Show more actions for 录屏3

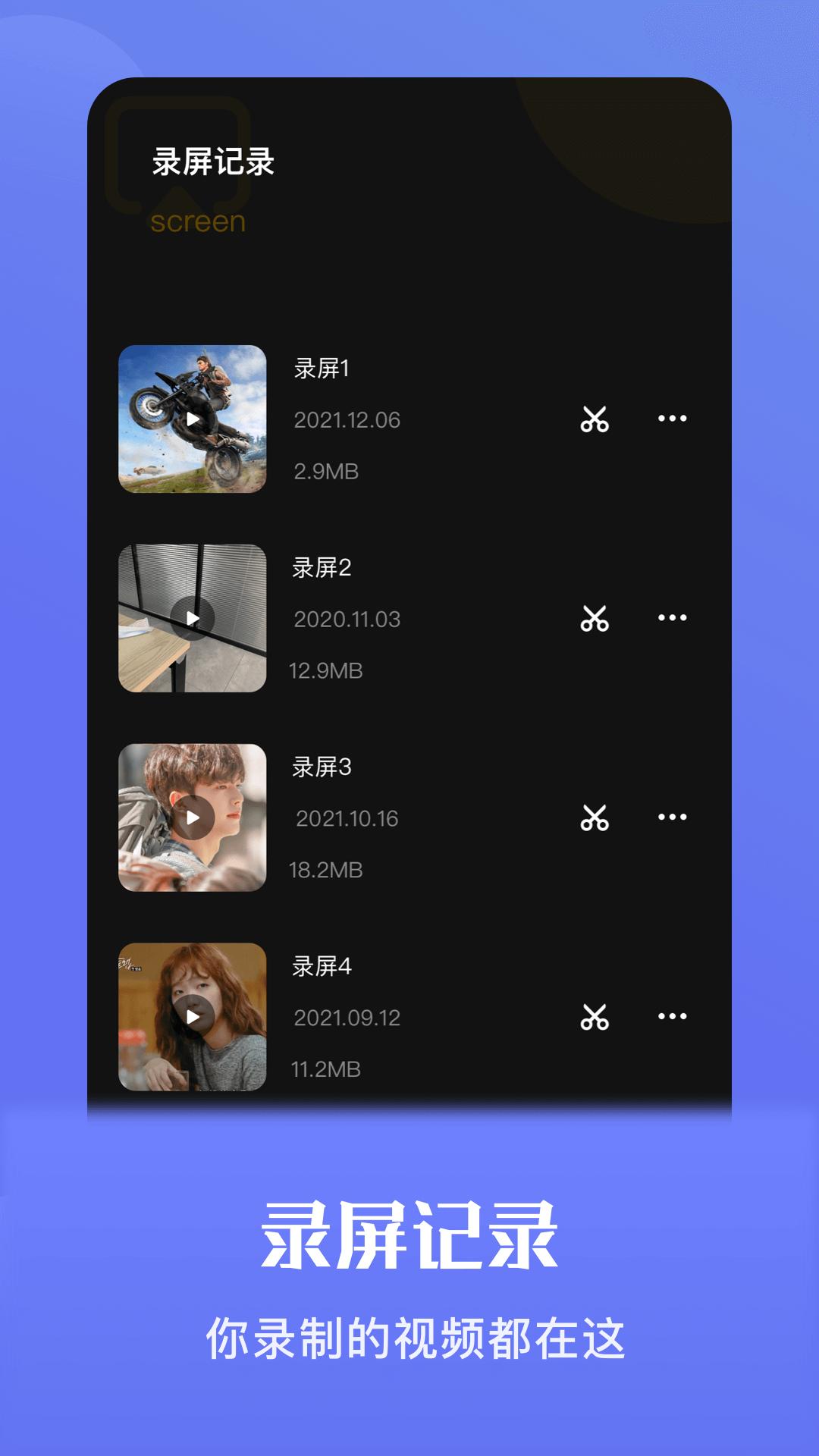click(x=670, y=817)
